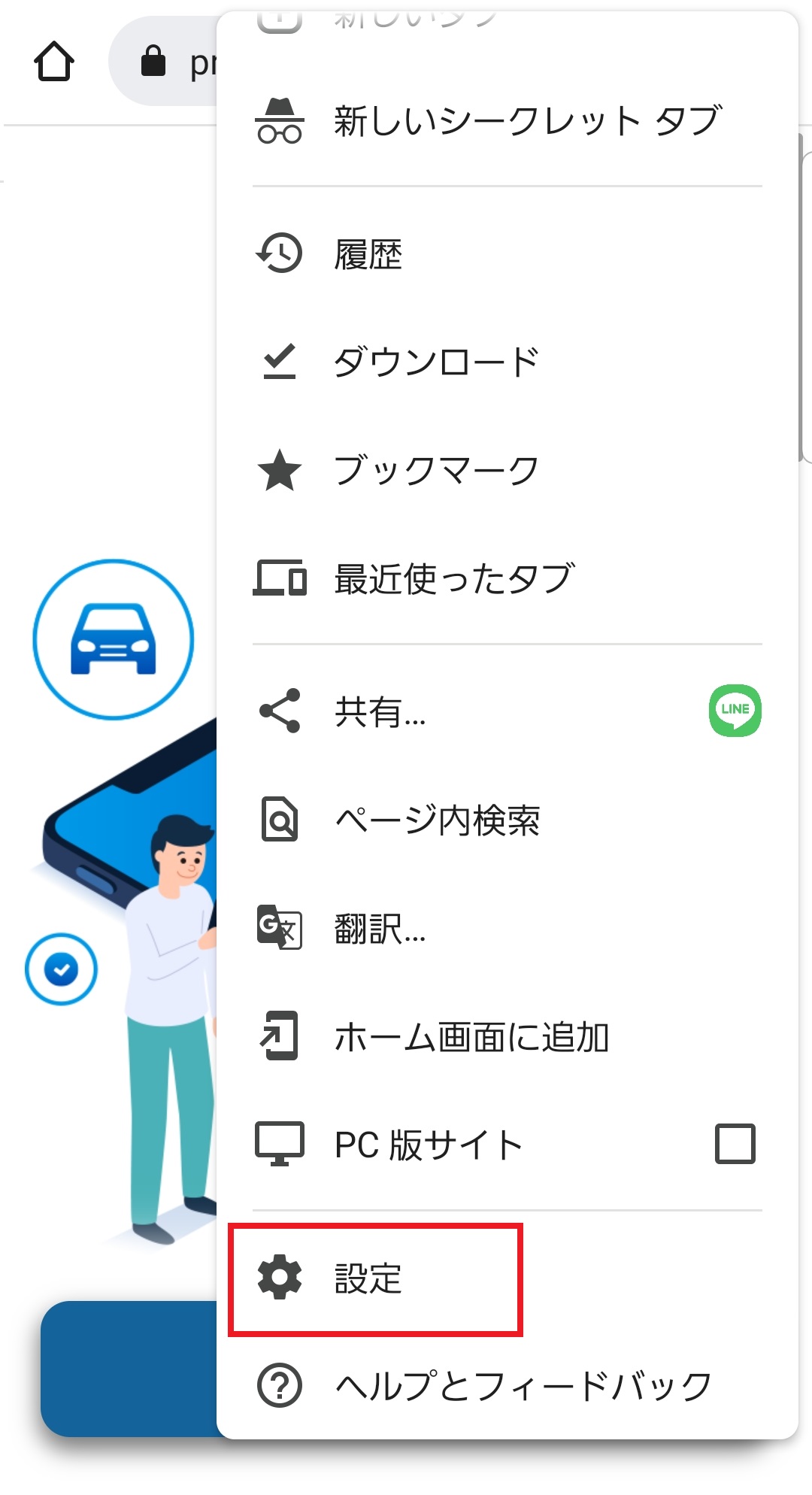Enable the Desktop site (PC 版サイト) checkbox

735,1144
